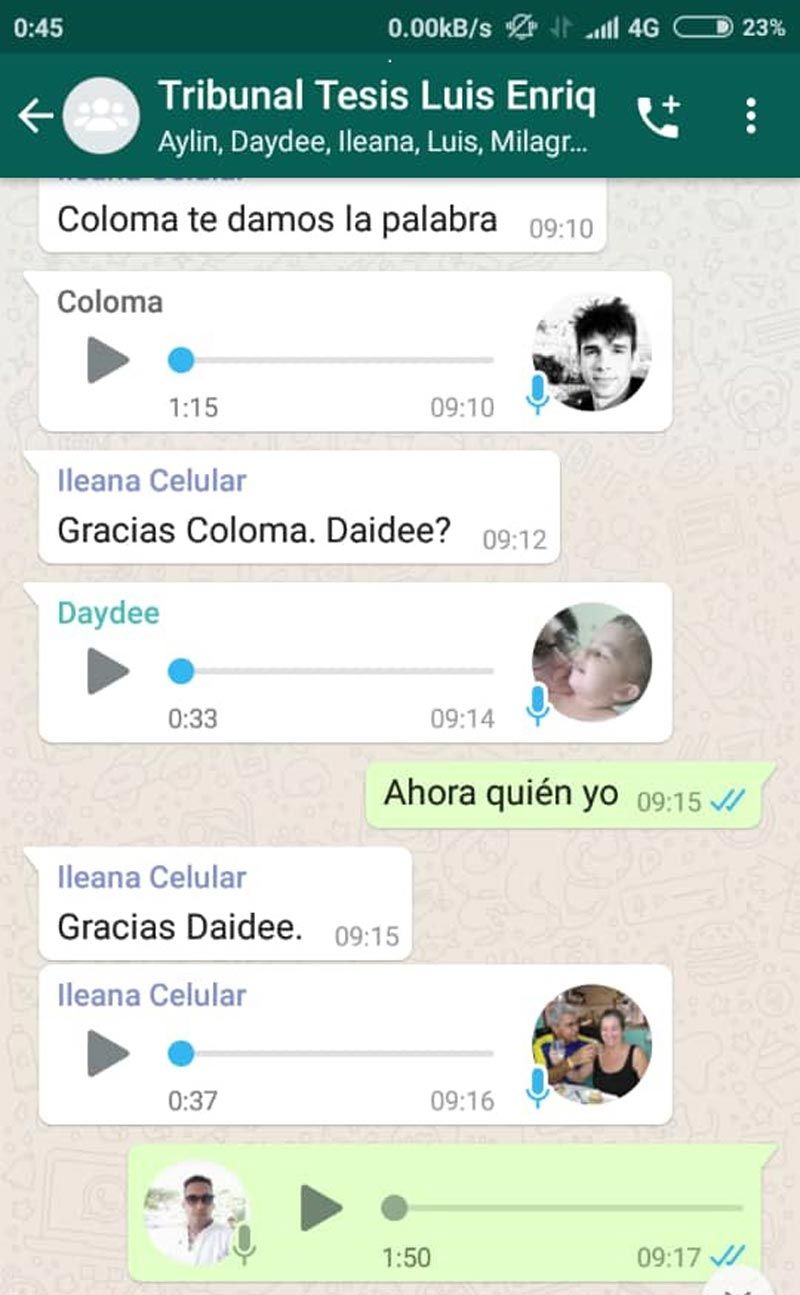Seek within Coloma's voice message

(x=335, y=360)
